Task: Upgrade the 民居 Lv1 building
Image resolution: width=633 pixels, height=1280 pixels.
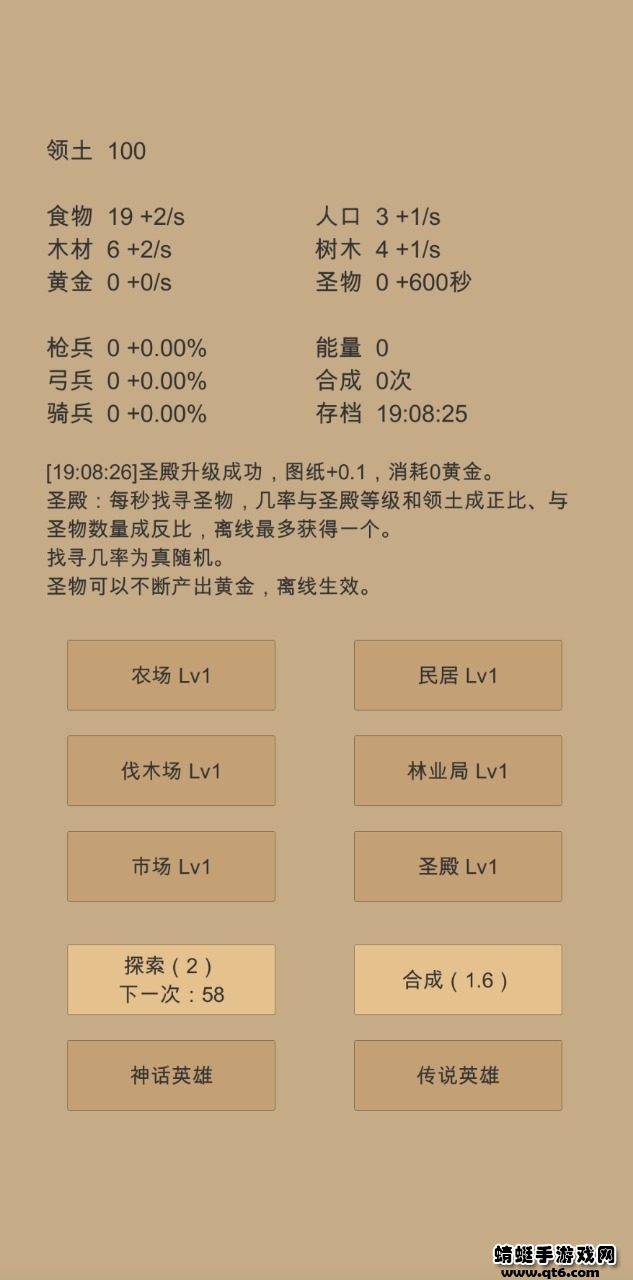Action: (x=458, y=676)
